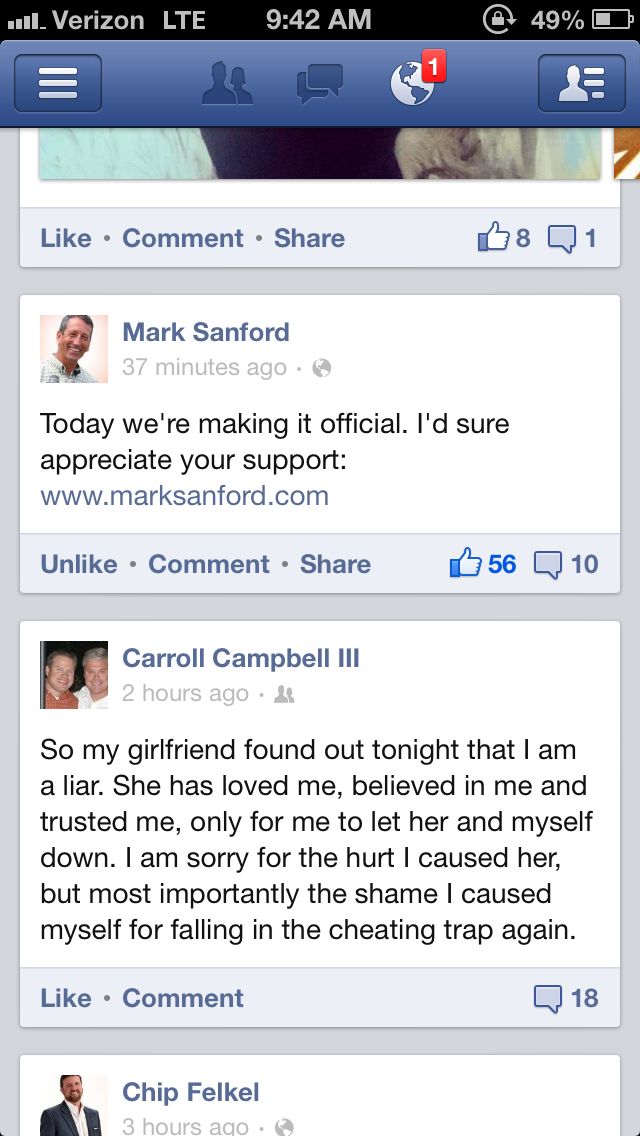
Task: Open the messages icon
Action: (320, 83)
